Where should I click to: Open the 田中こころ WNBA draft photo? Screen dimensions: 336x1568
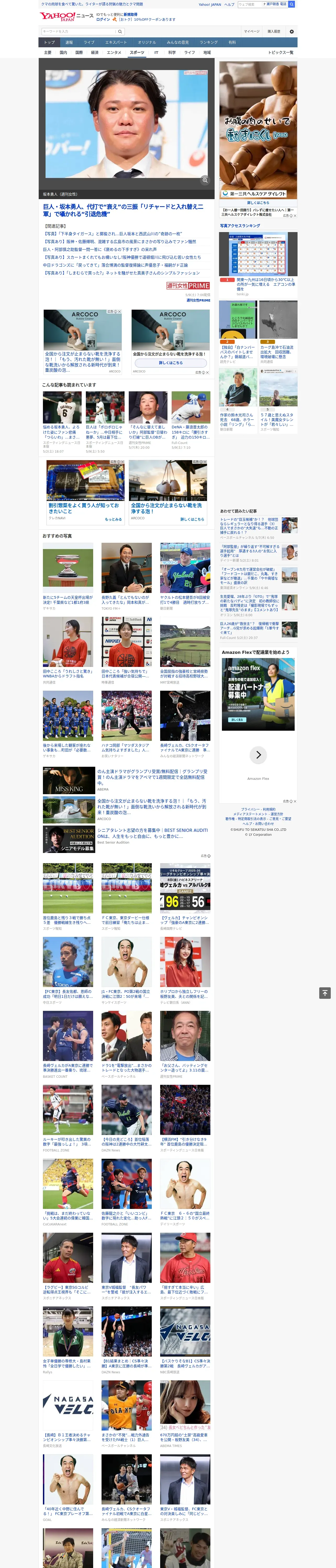pos(68,642)
